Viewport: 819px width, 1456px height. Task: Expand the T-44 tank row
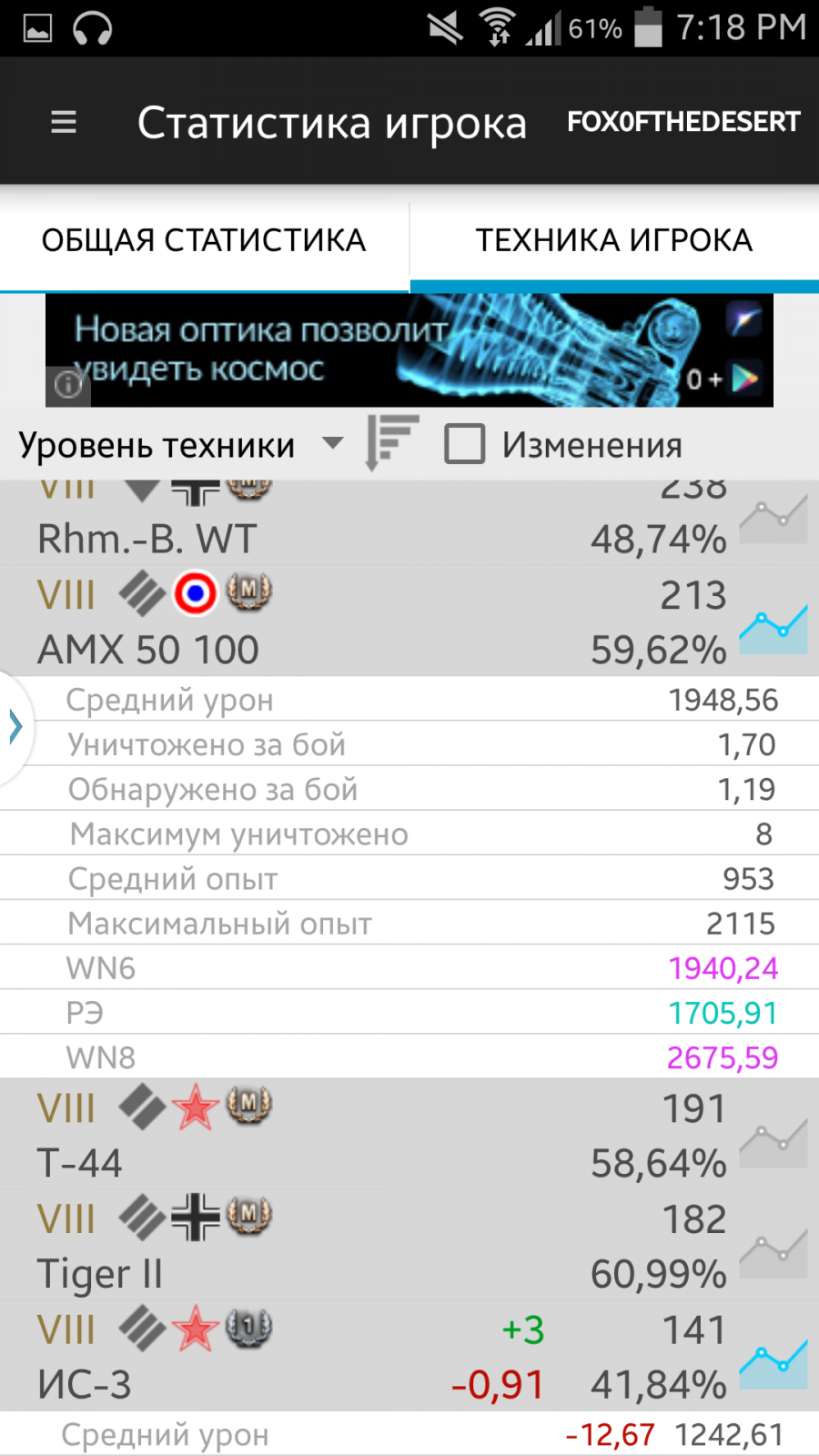pos(364,1136)
